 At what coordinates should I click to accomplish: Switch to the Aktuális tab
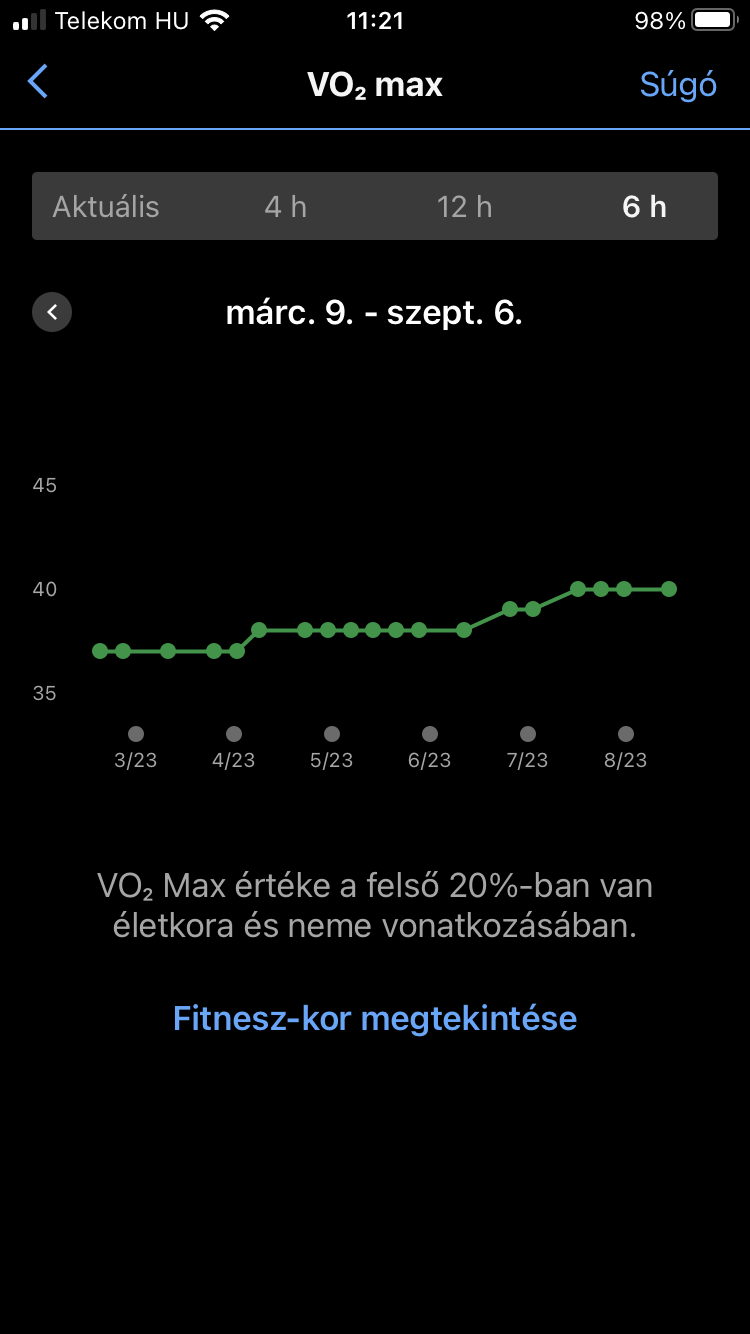[106, 207]
